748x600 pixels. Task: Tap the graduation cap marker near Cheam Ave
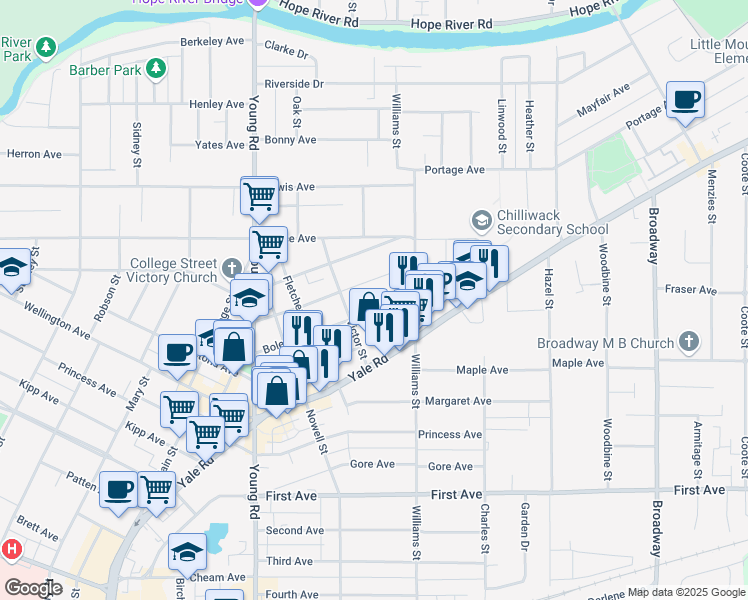tap(187, 551)
